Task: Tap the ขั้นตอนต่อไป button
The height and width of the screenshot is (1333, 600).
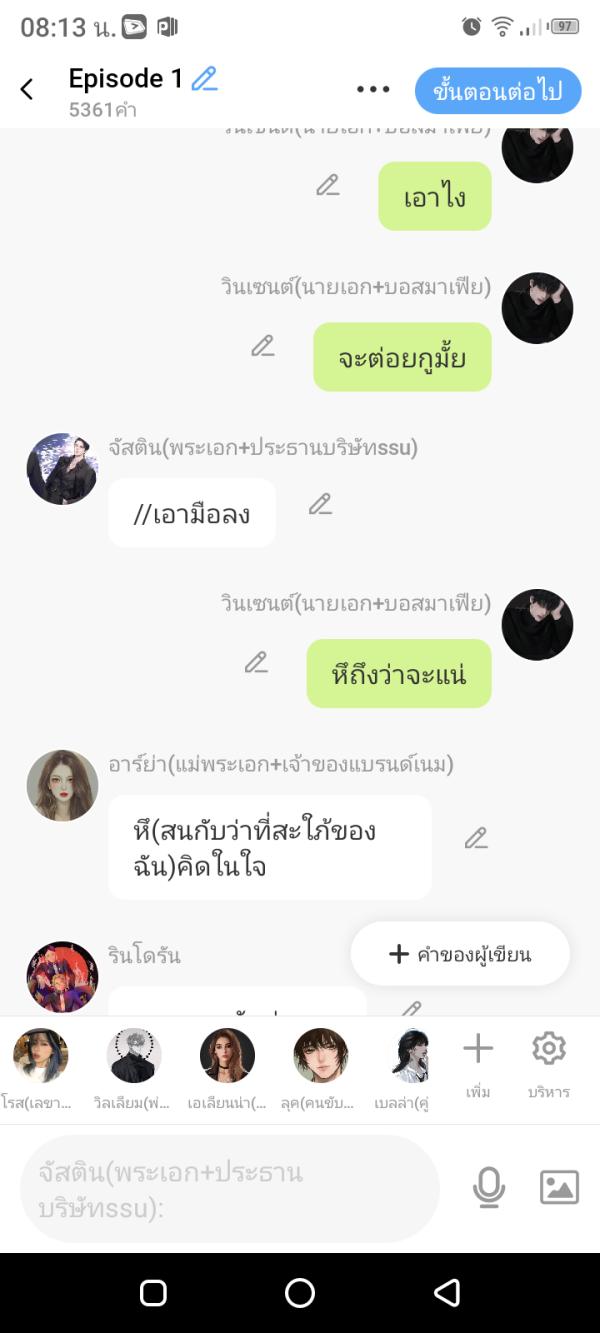Action: 498,92
